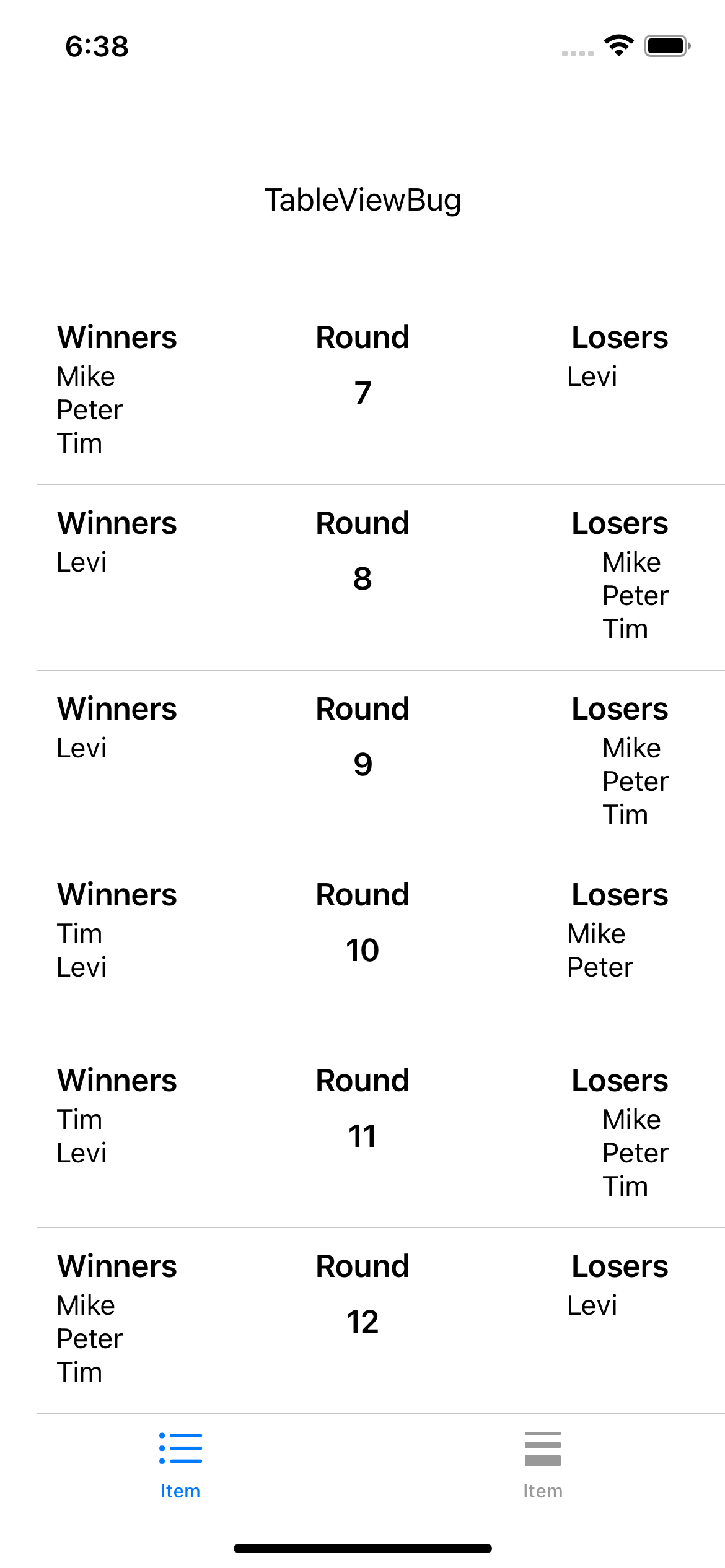This screenshot has width=725, height=1568.
Task: Switch to the gray Item tab
Action: point(543,1465)
